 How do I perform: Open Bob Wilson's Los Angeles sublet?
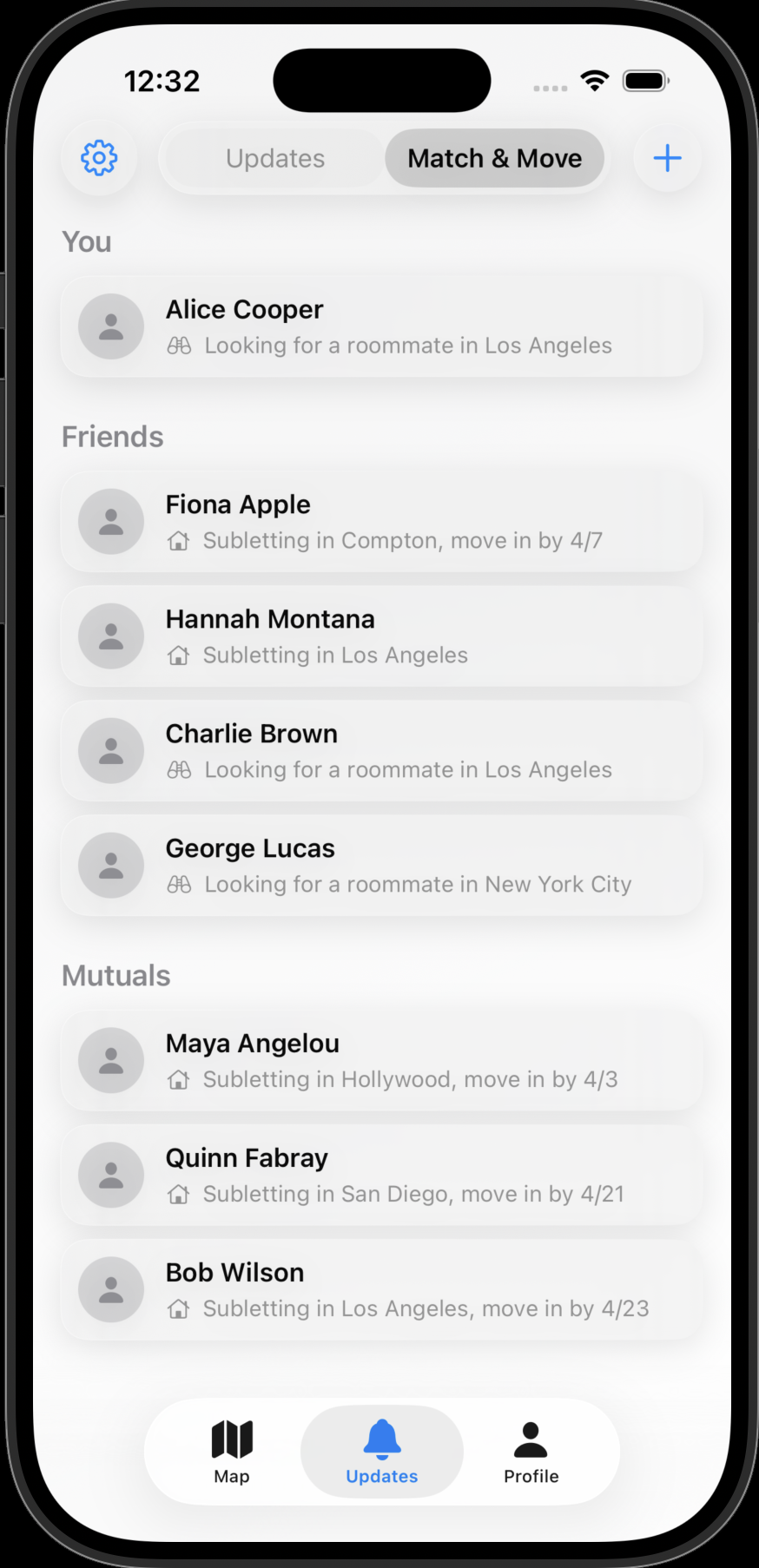(381, 1289)
